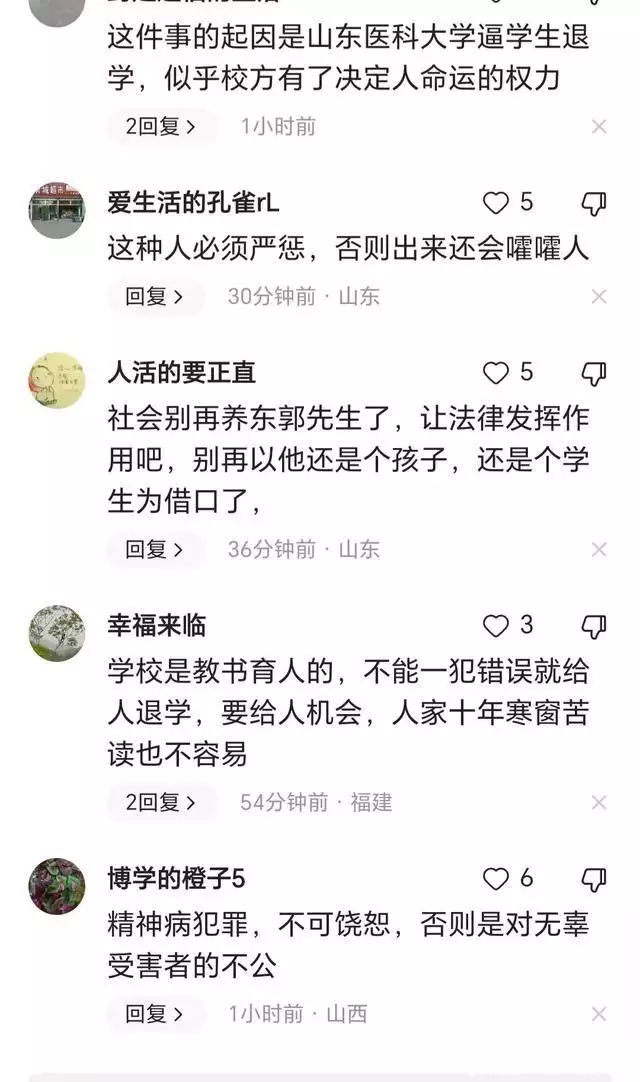Like the comment by 博学的橙子5

pyautogui.click(x=496, y=879)
